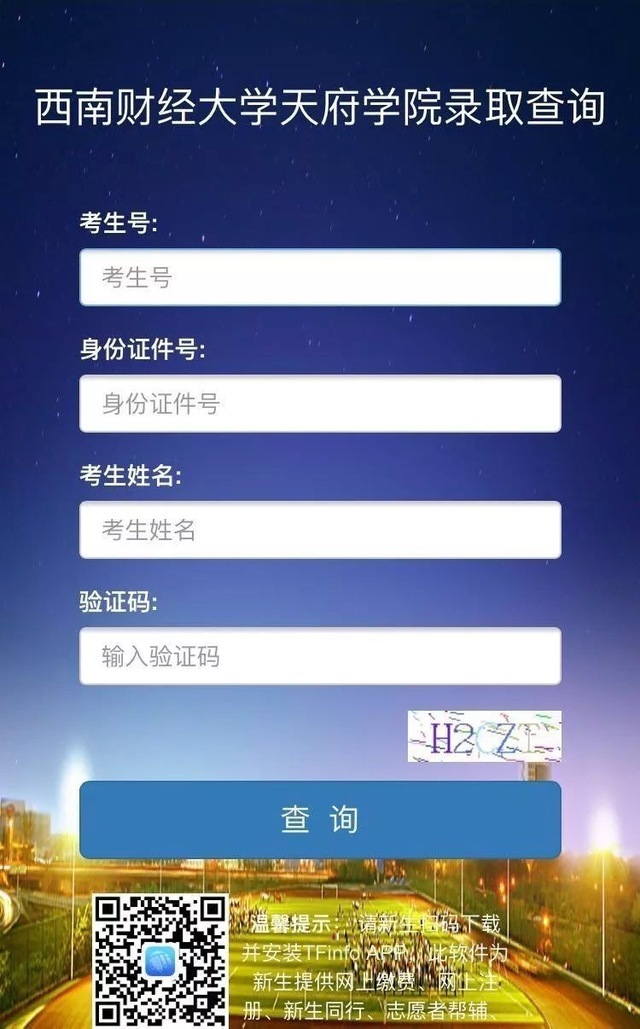Viewport: 640px width, 1029px height.
Task: Refresh the captcha image H2CZT
Action: (484, 736)
